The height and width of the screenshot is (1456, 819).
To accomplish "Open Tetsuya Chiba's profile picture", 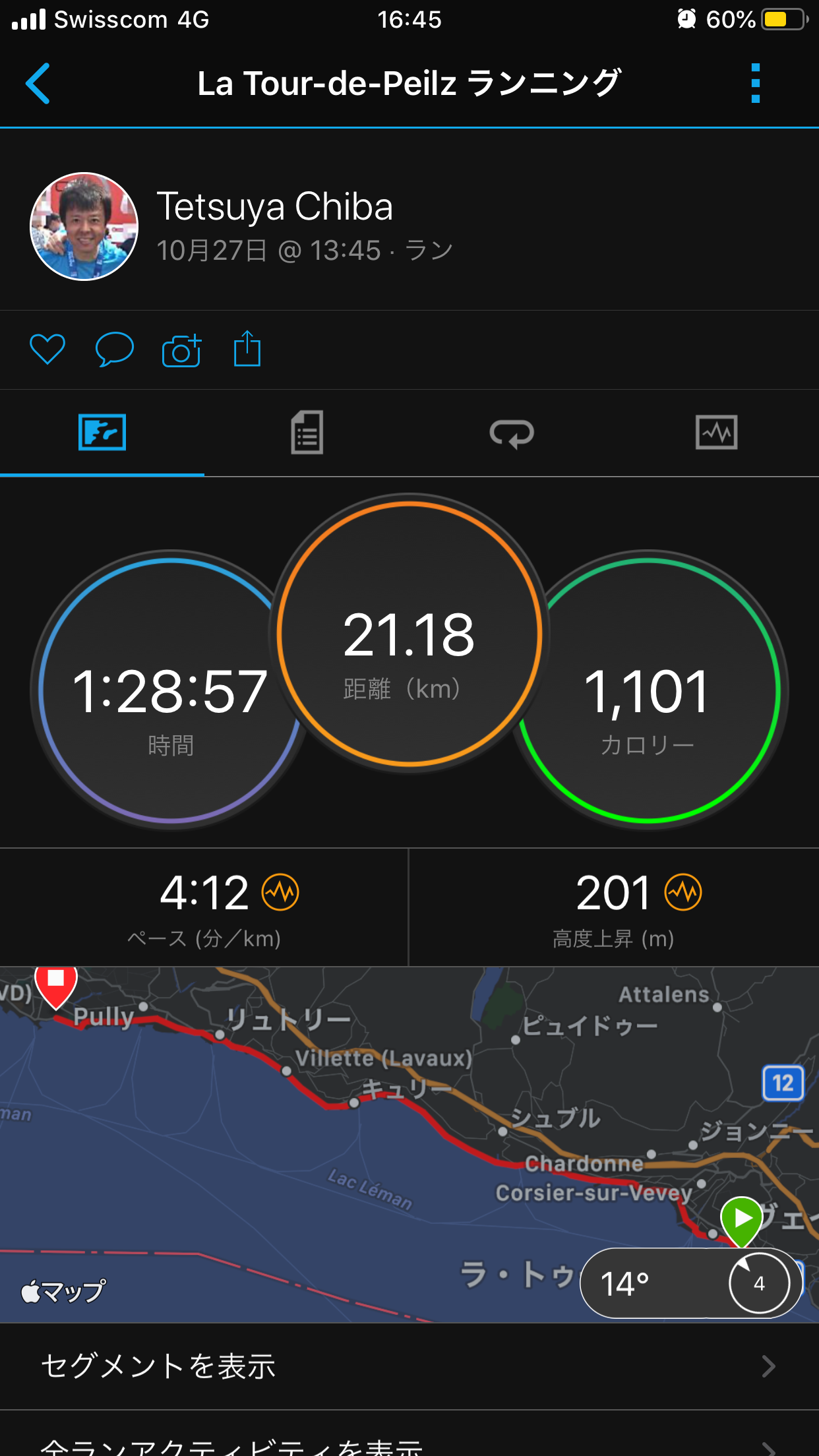I will [x=84, y=227].
